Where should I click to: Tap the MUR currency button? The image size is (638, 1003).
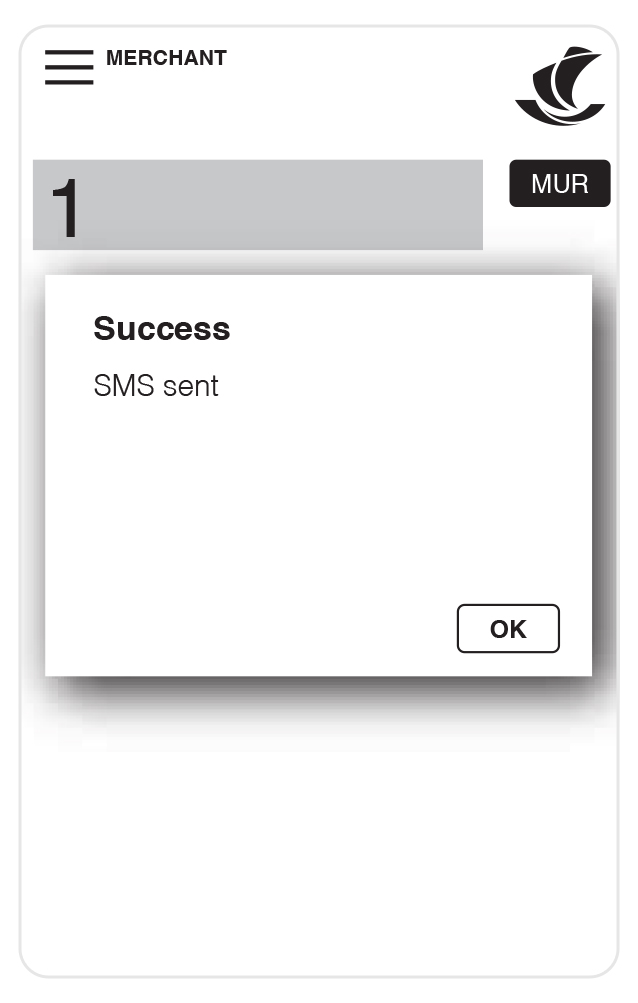(x=559, y=184)
